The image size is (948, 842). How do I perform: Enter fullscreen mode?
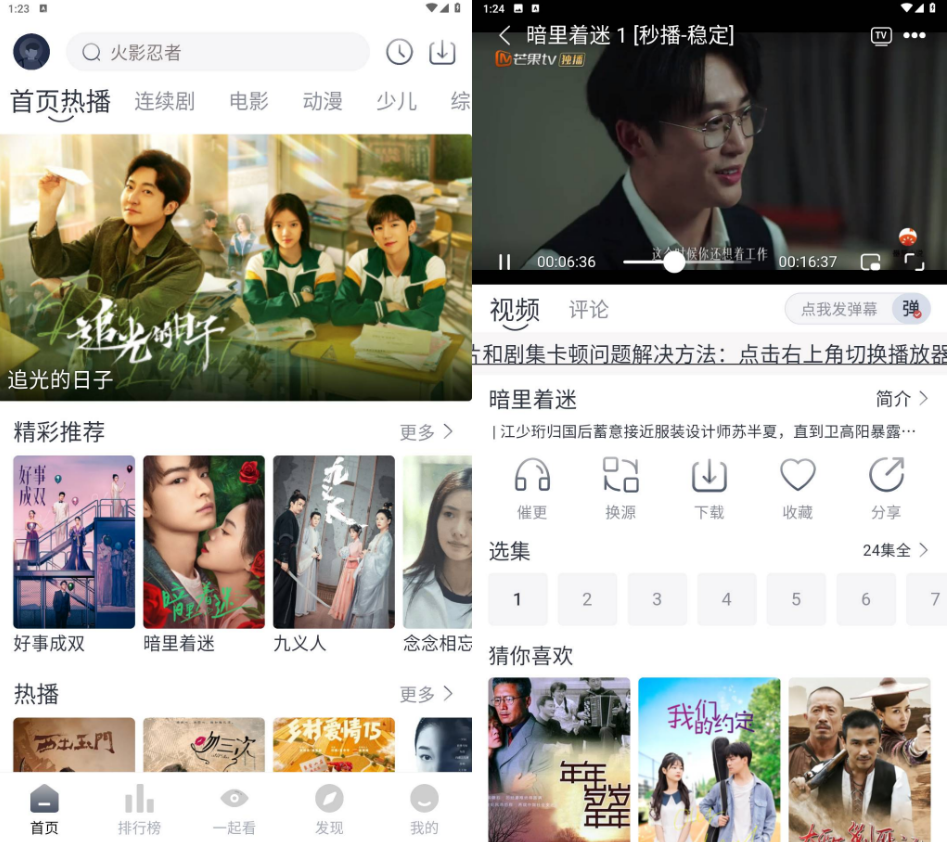pyautogui.click(x=914, y=262)
